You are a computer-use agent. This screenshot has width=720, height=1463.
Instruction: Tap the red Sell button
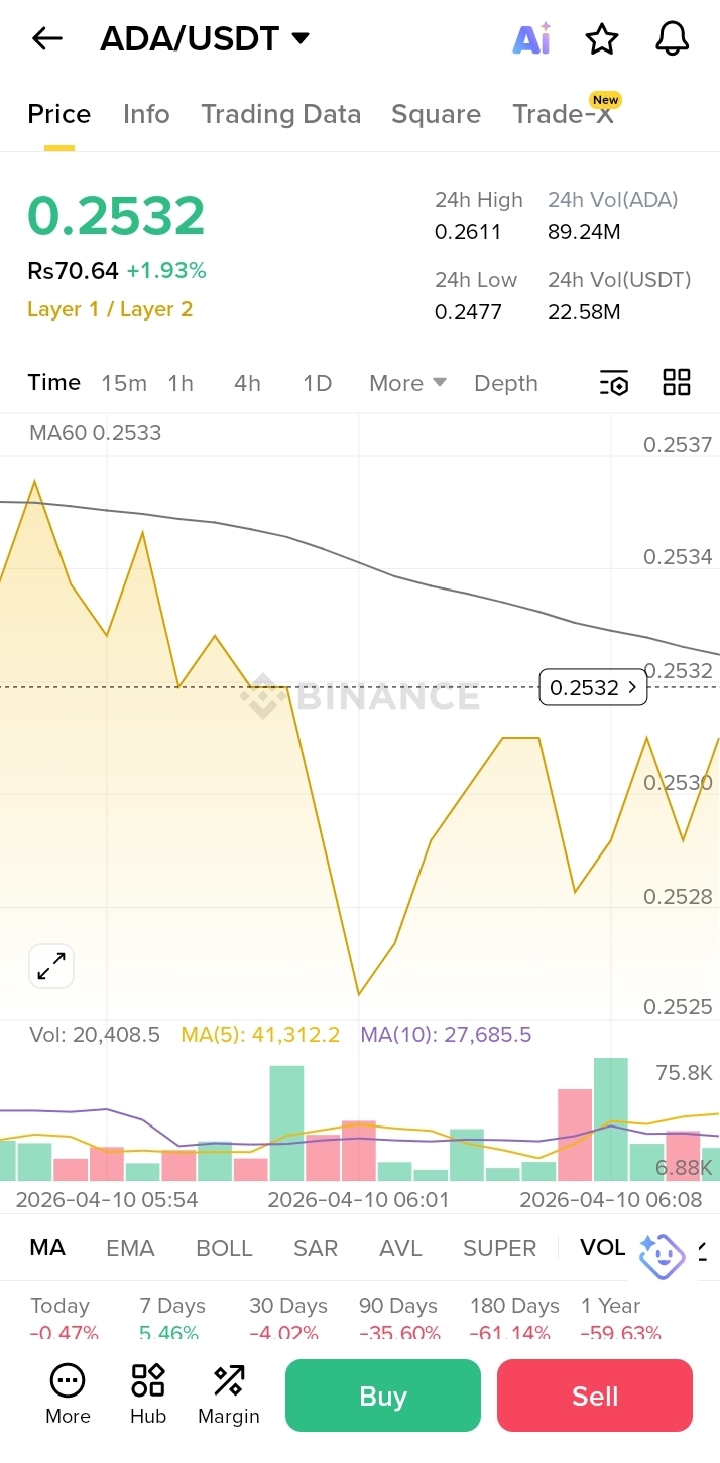595,1396
